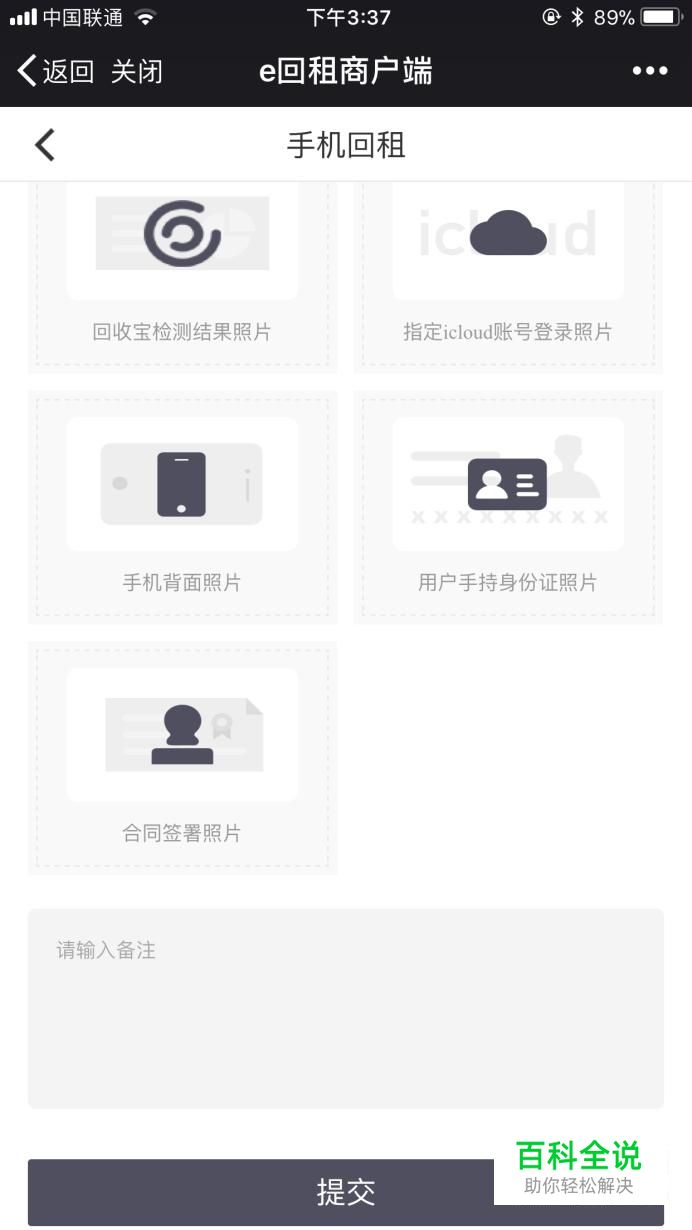Open the three-dot overflow menu
This screenshot has width=692, height=1230.
pyautogui.click(x=650, y=71)
